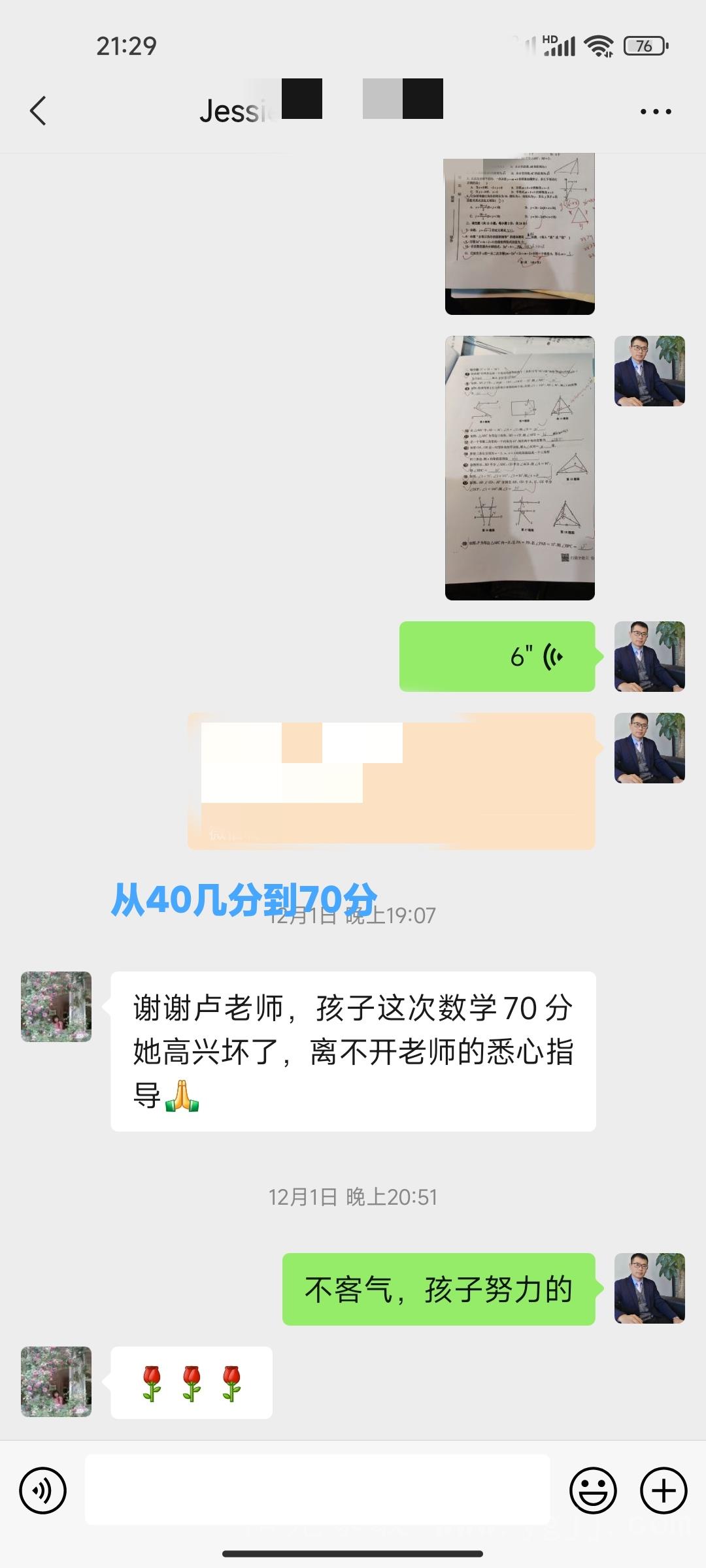Open the geometry worksheet photo with triangles

click(x=520, y=468)
